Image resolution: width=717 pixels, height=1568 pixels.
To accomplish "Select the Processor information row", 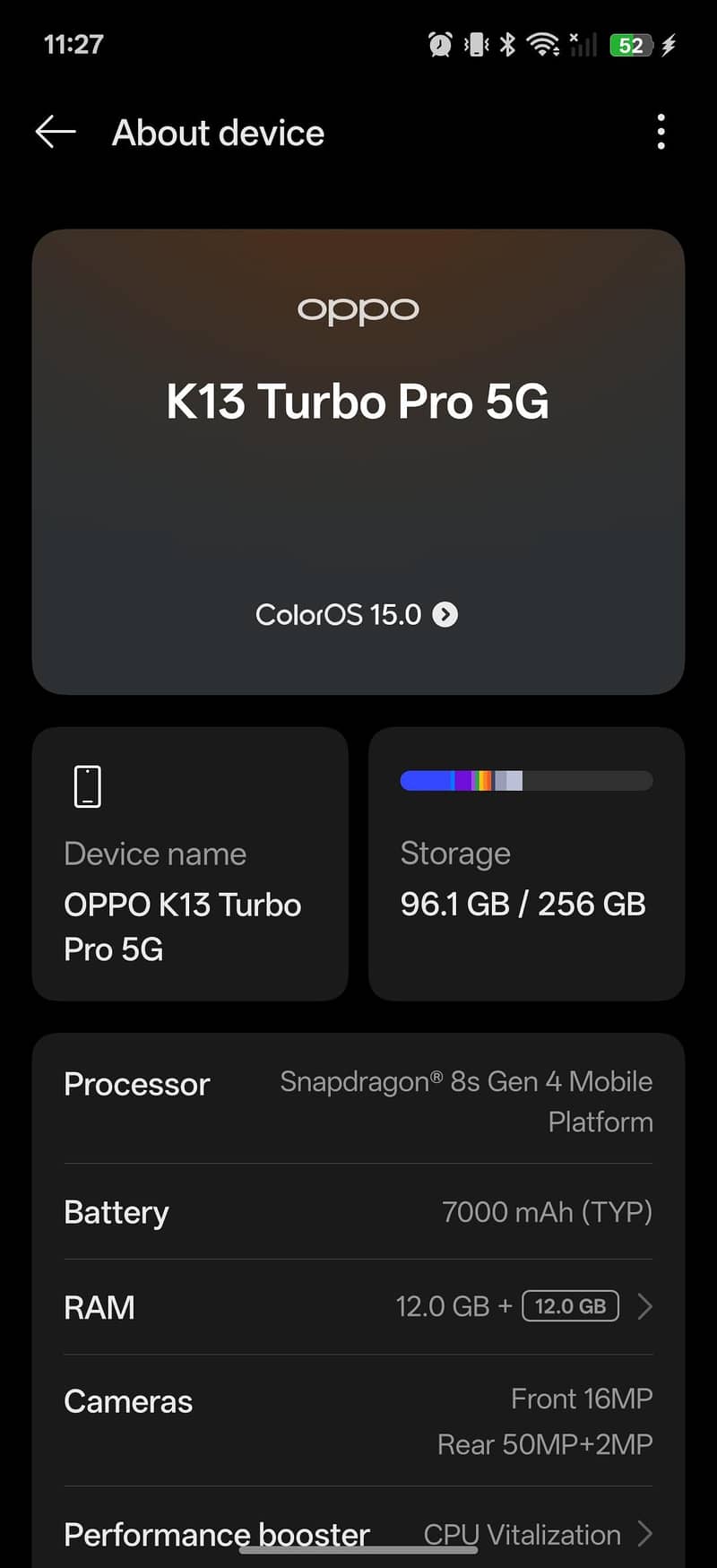I will coord(357,1101).
